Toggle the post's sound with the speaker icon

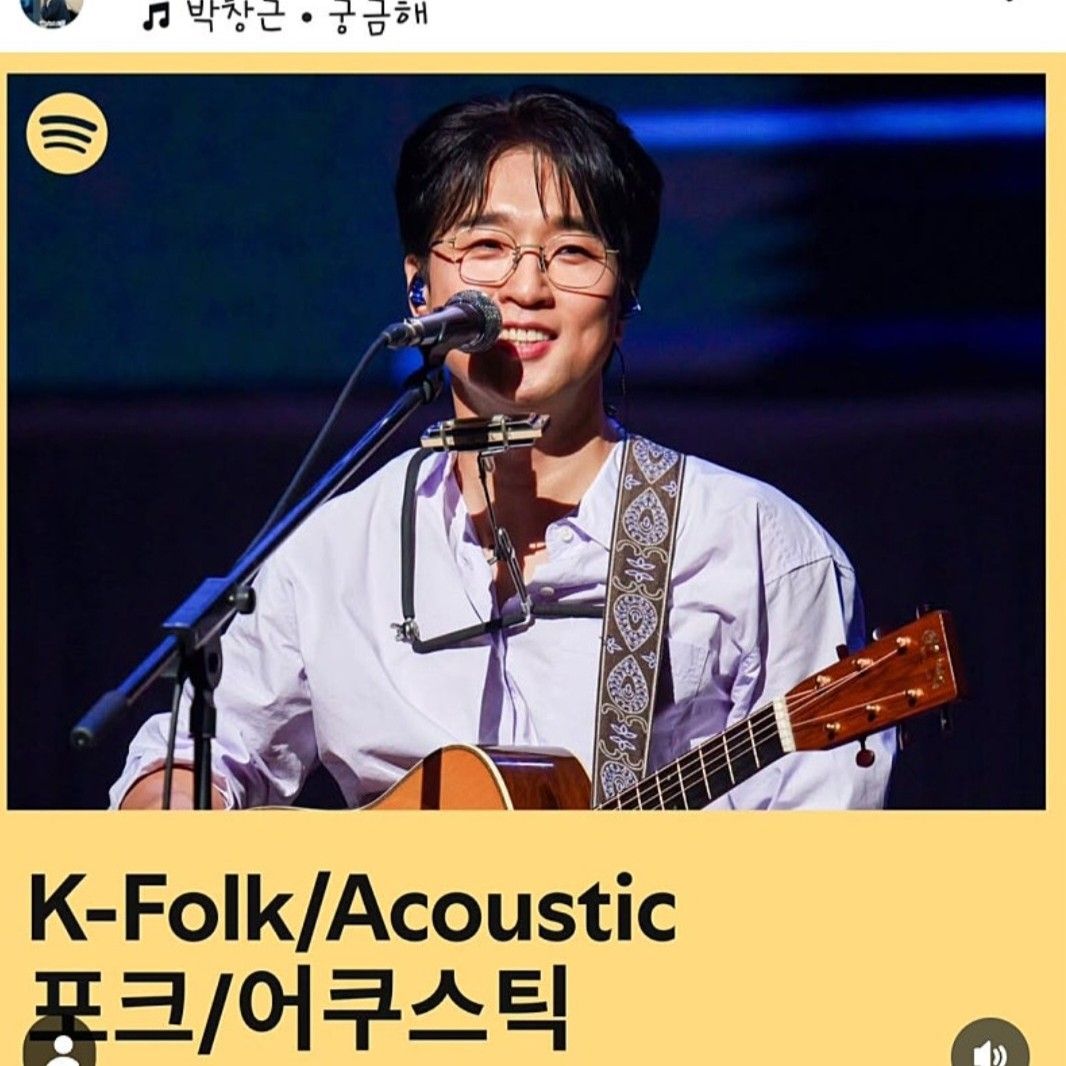click(989, 1047)
